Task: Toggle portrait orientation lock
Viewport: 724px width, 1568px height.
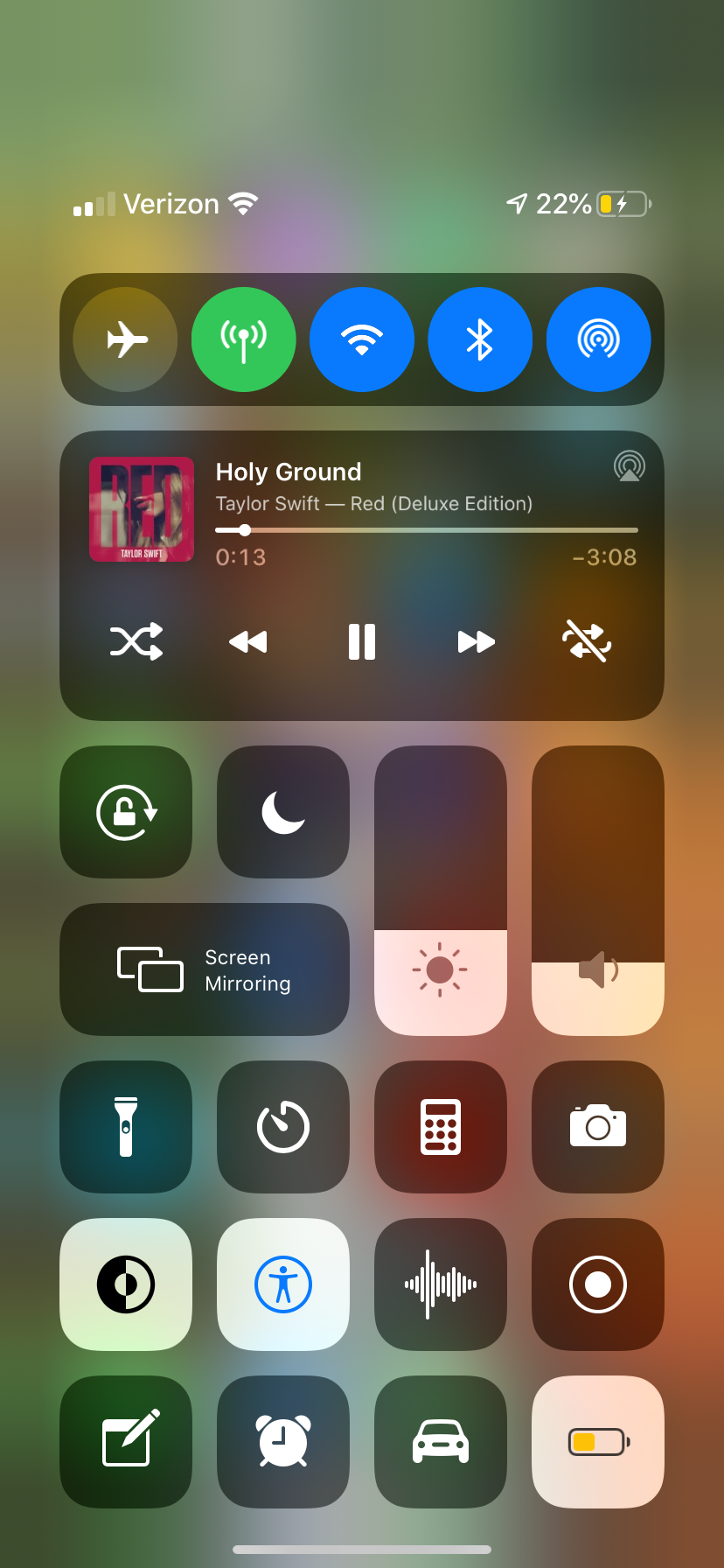Action: (x=126, y=812)
